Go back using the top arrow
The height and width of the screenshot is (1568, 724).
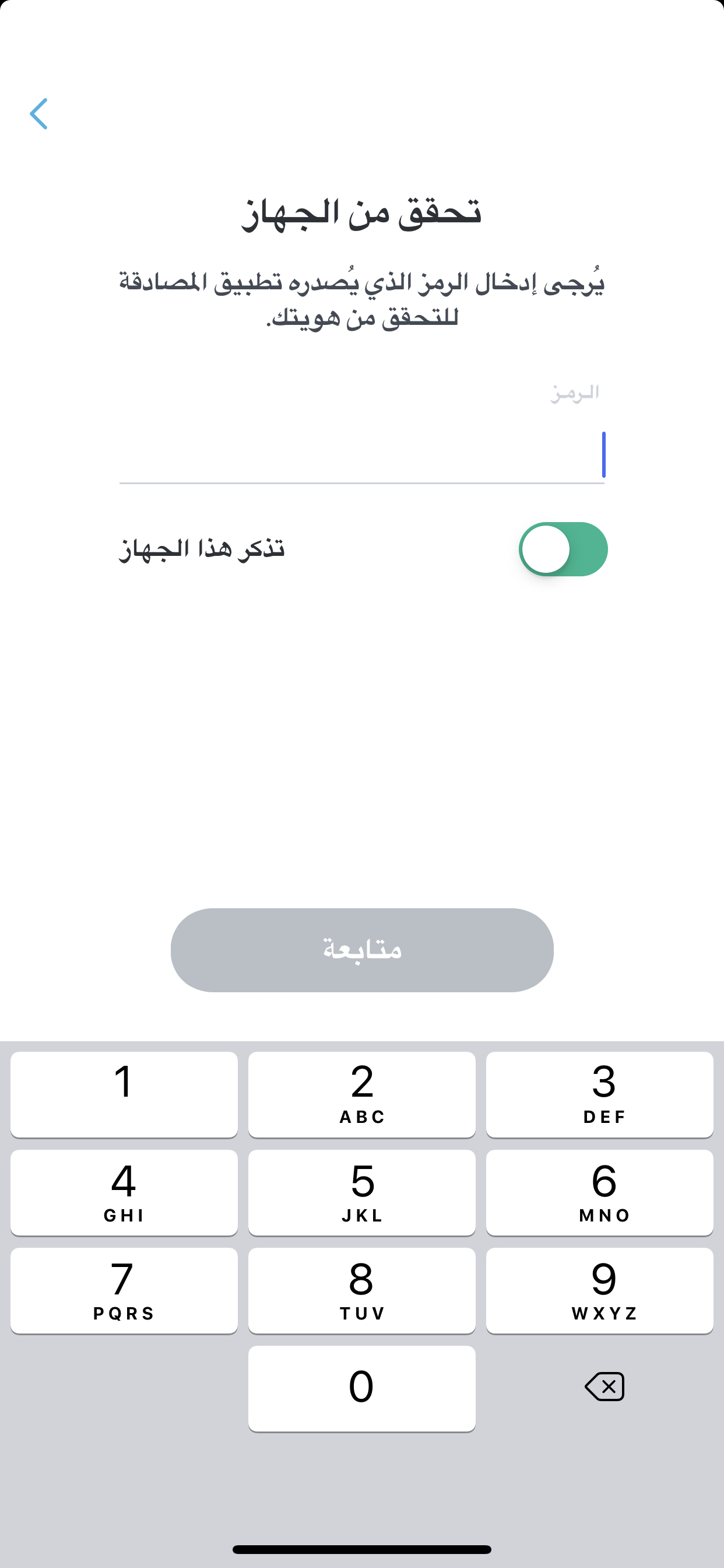pyautogui.click(x=39, y=114)
